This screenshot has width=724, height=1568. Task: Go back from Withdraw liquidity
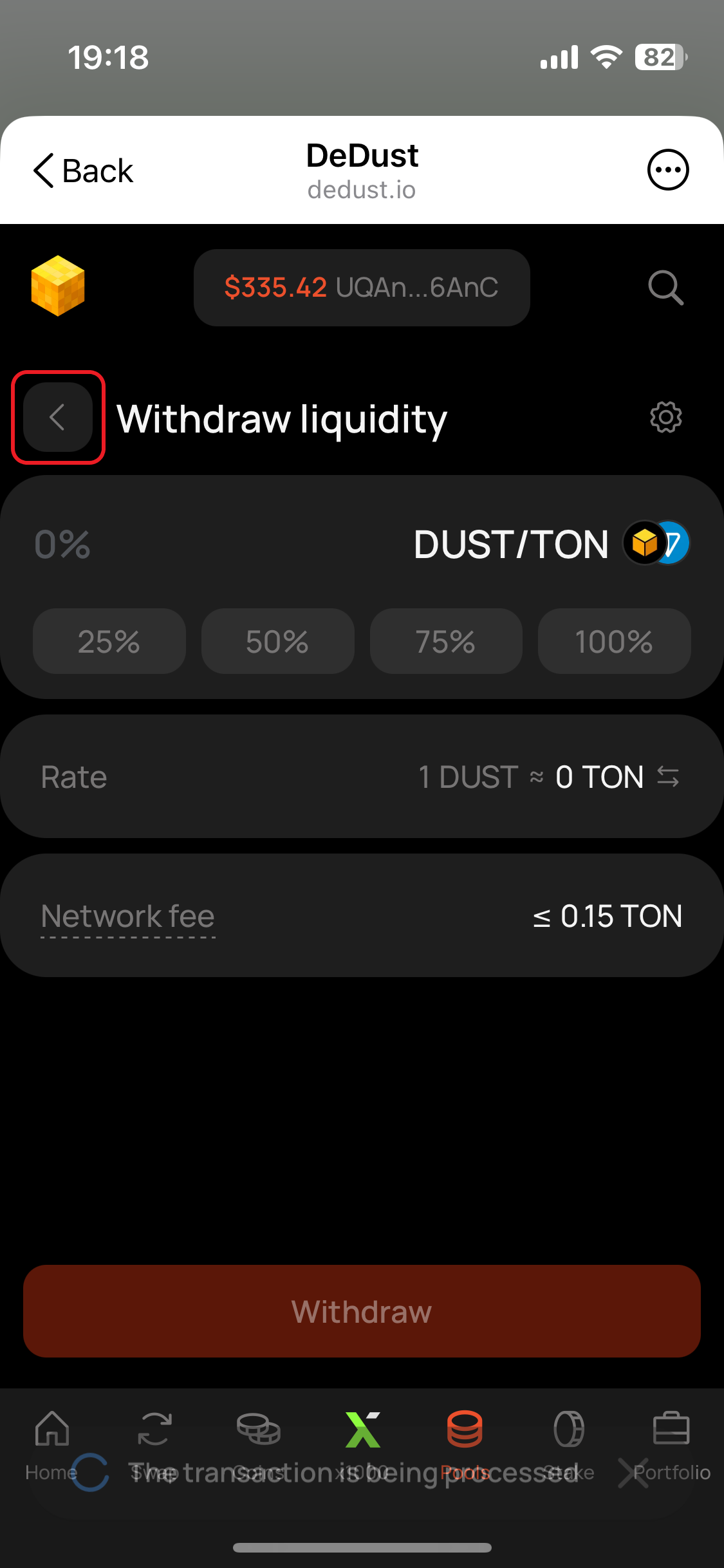(58, 417)
